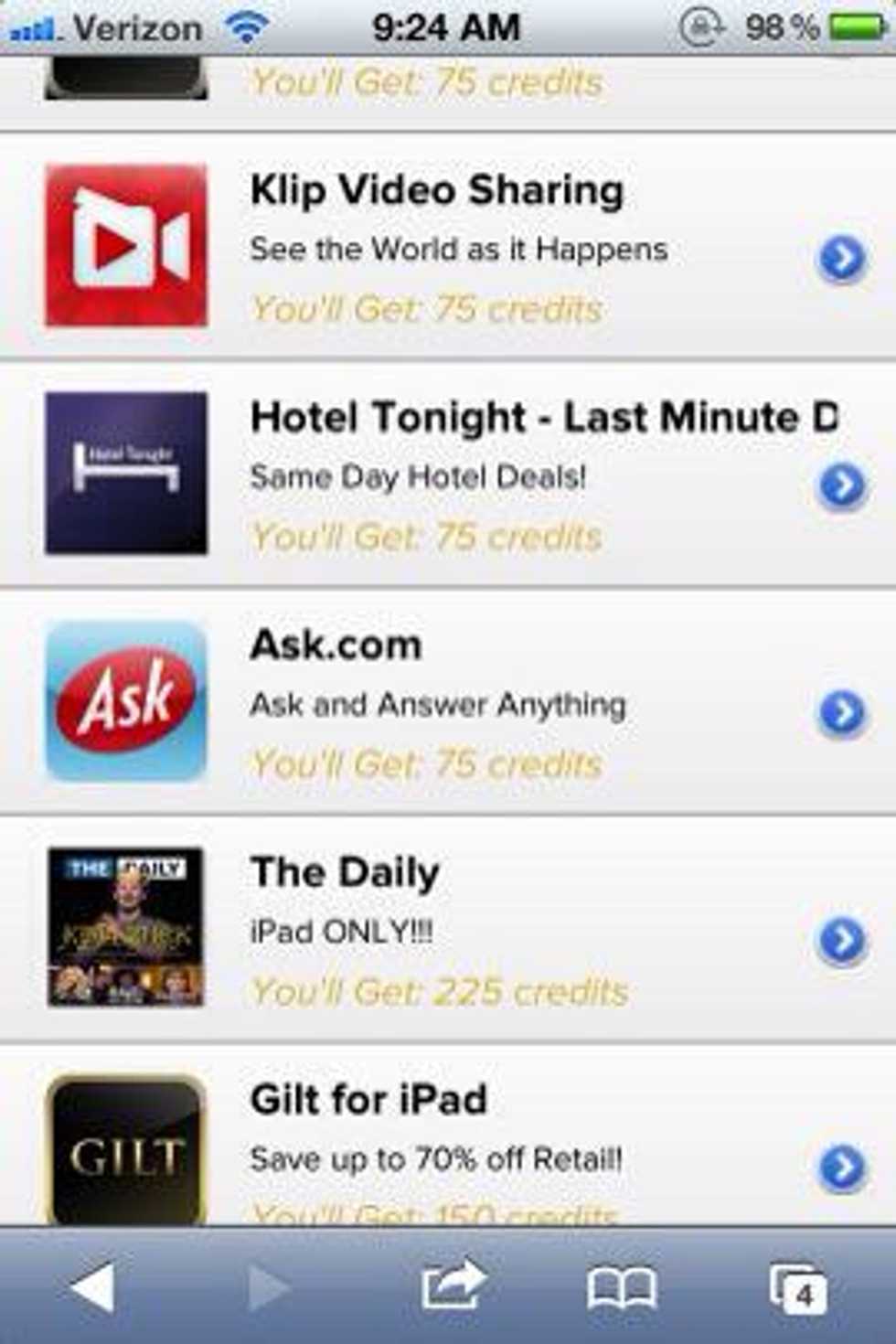
Task: View the four open browser tabs
Action: pos(797,1289)
